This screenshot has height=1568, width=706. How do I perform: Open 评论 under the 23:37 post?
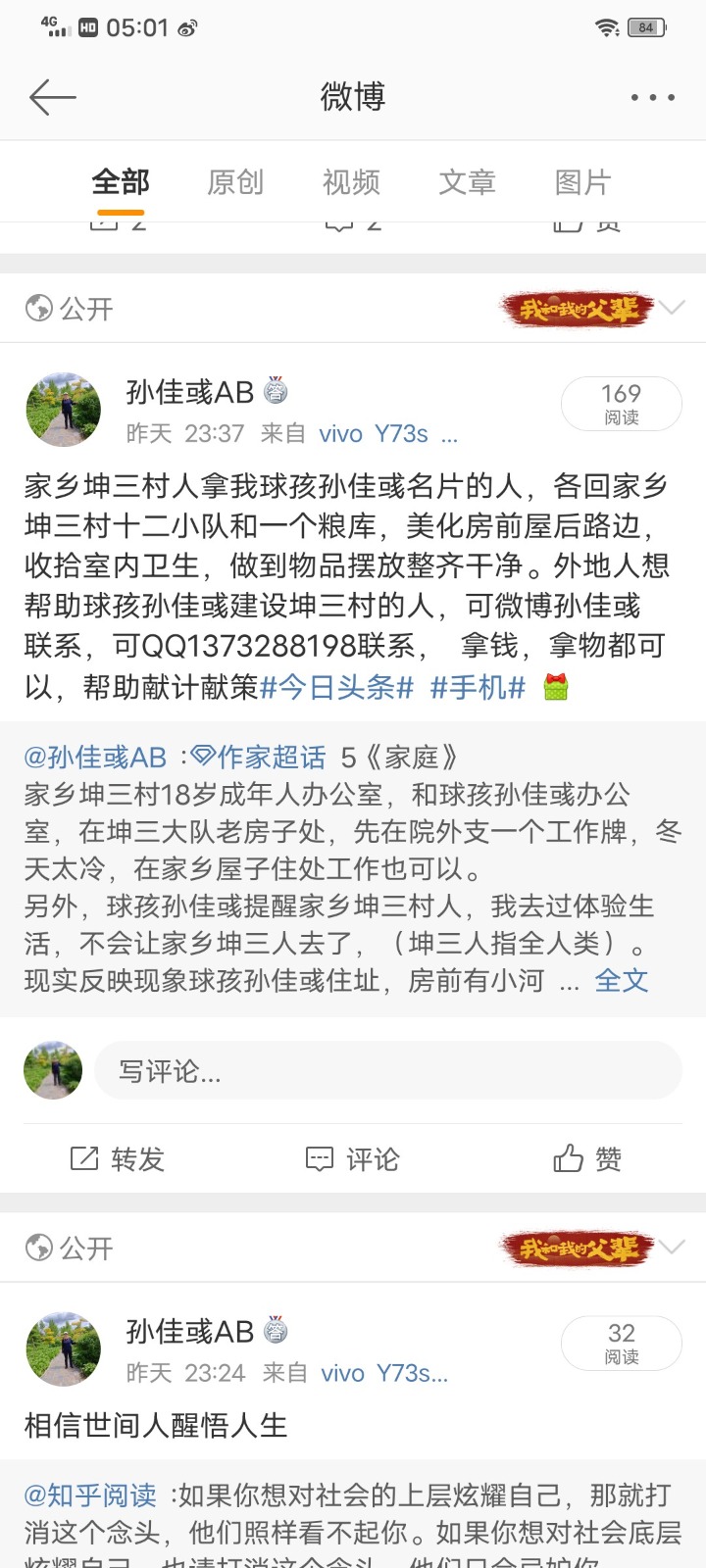pos(353,1159)
